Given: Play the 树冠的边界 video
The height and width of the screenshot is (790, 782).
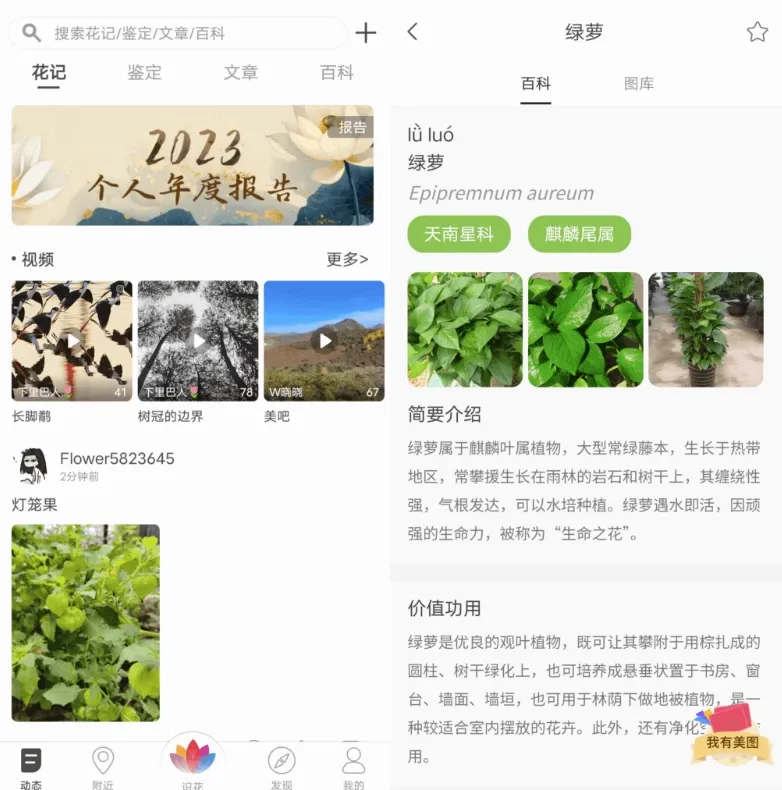Looking at the screenshot, I should click(198, 341).
